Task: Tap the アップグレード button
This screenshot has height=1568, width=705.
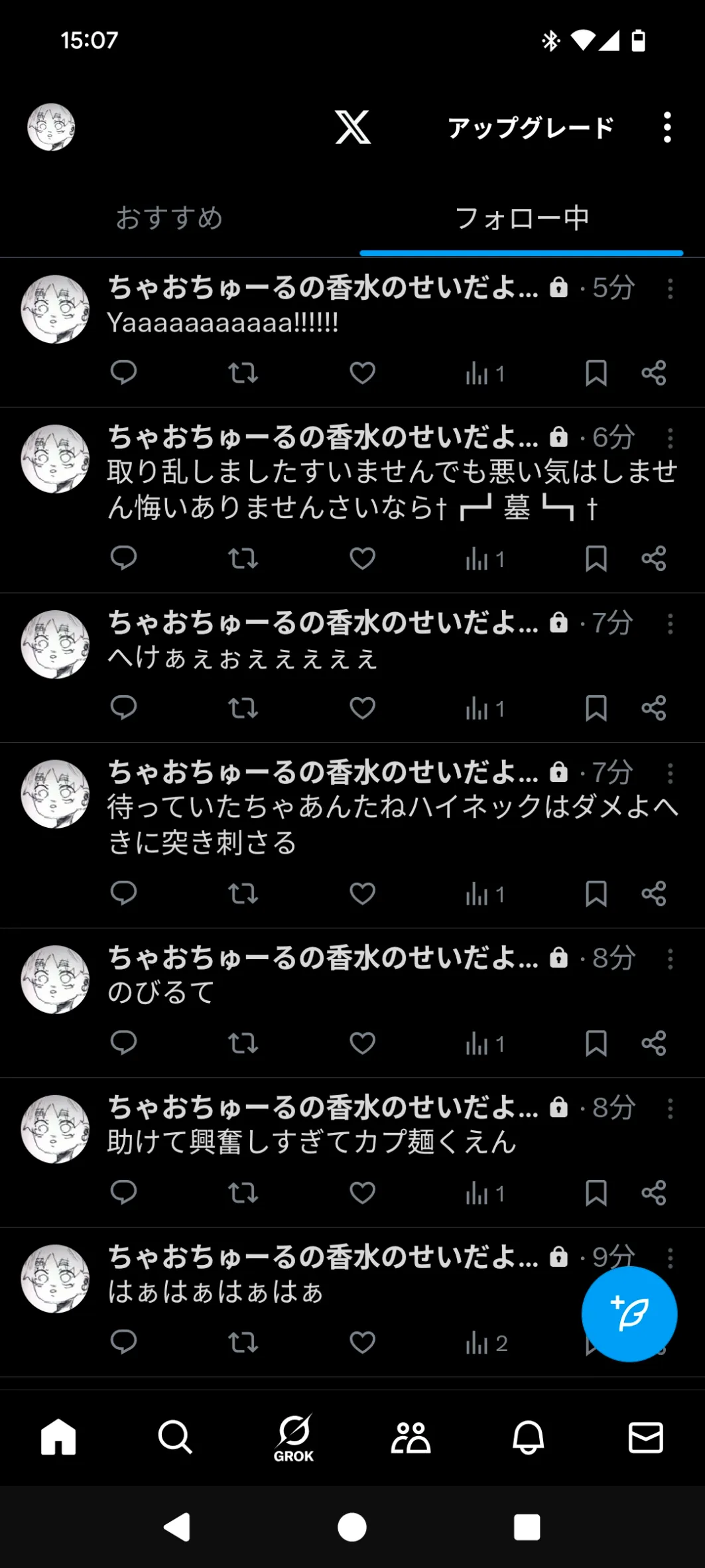Action: (x=531, y=127)
